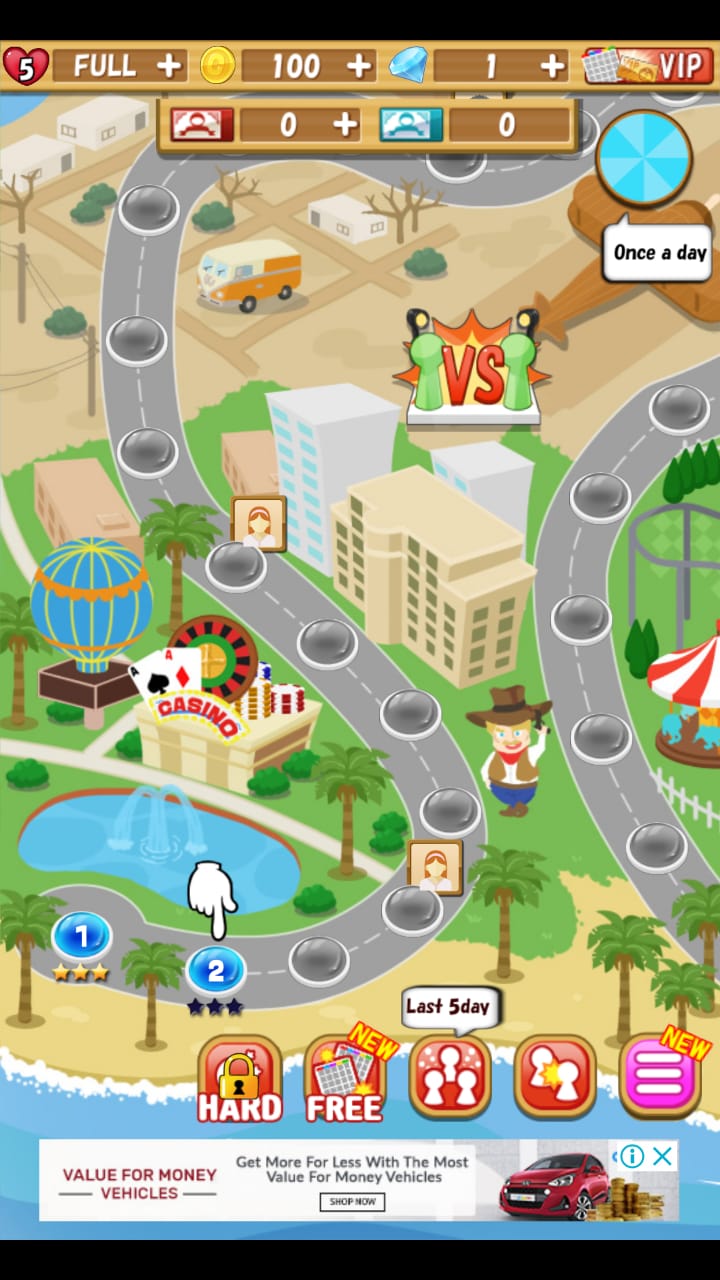This screenshot has height=1280, width=720.
Task: Buy more coins with the plus
Action: 359,67
